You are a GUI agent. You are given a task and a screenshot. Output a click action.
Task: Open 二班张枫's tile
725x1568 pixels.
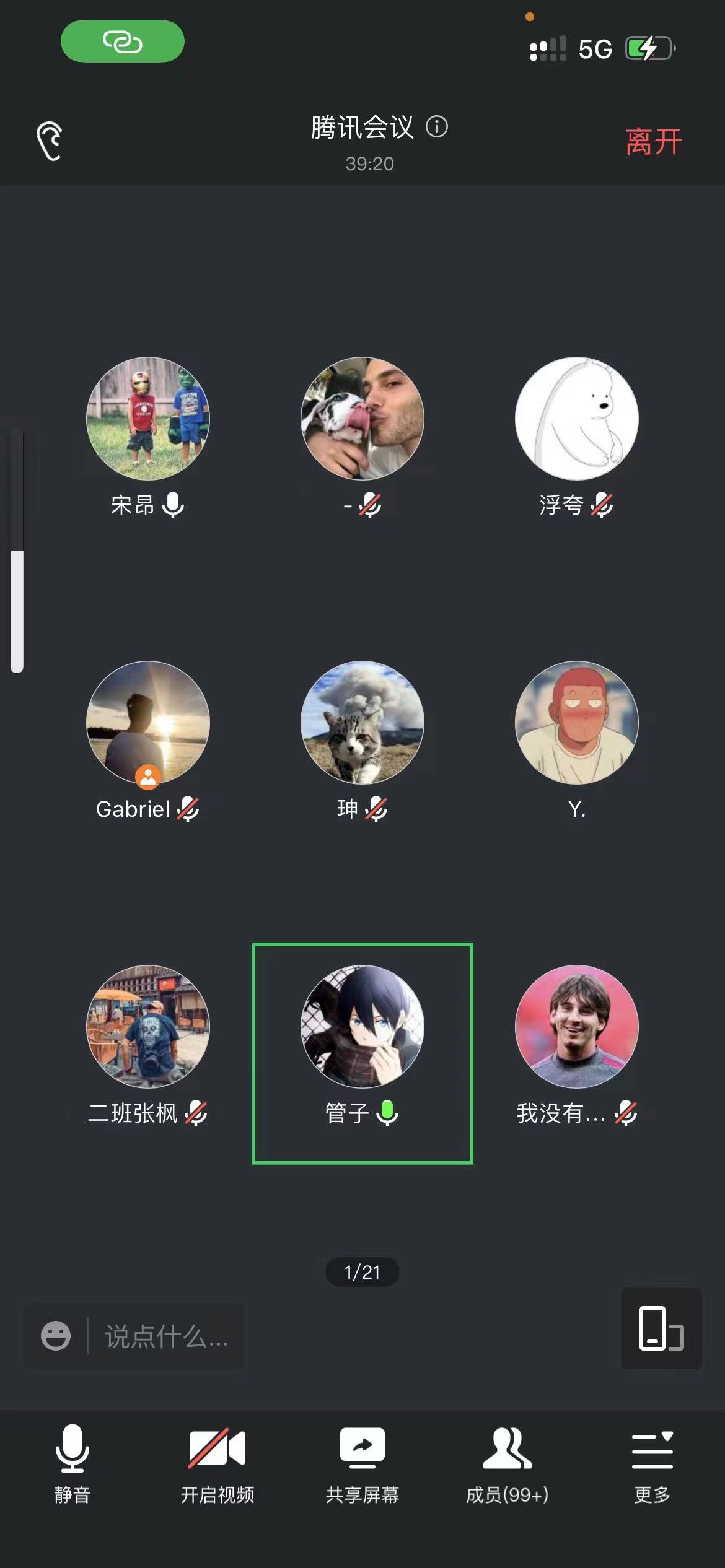tap(147, 1027)
